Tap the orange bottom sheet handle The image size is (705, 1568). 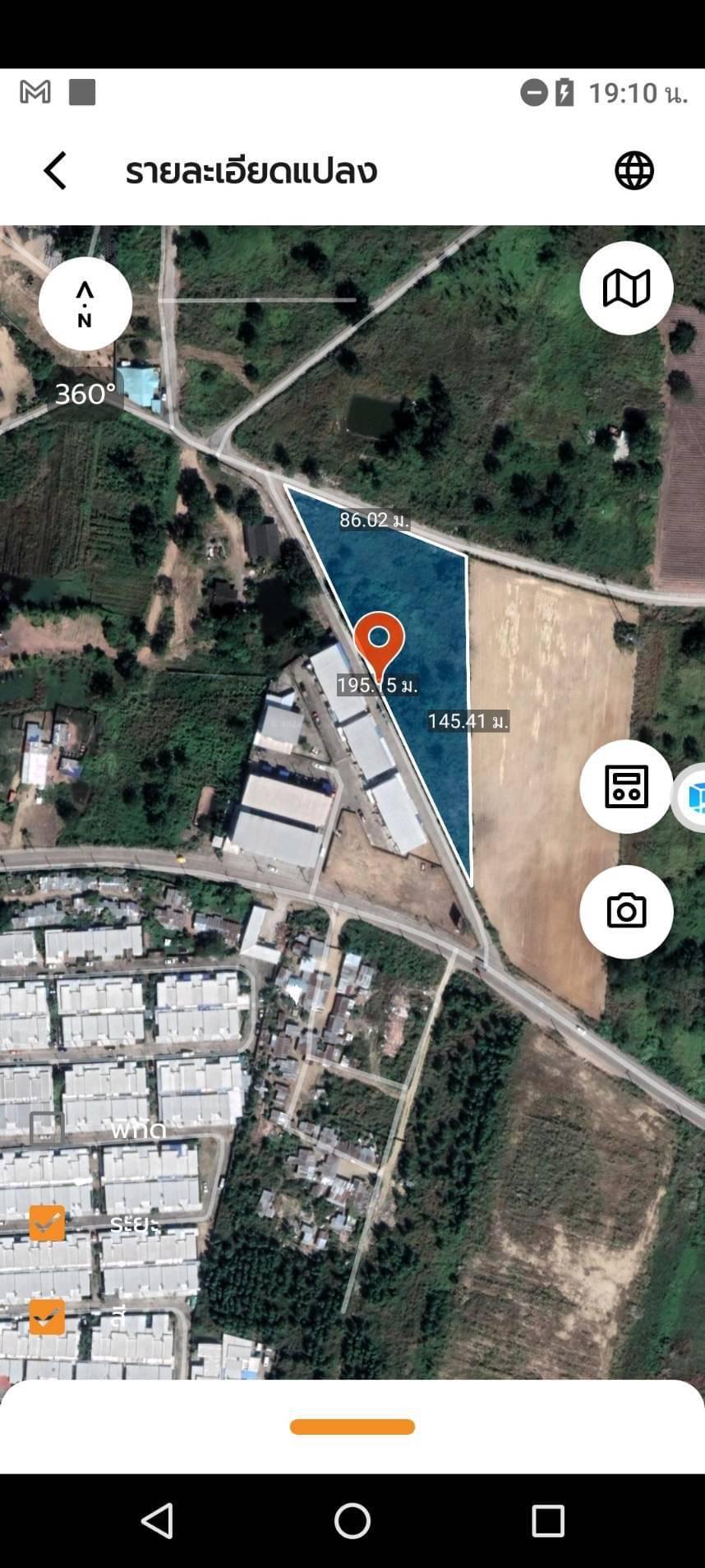(352, 1427)
